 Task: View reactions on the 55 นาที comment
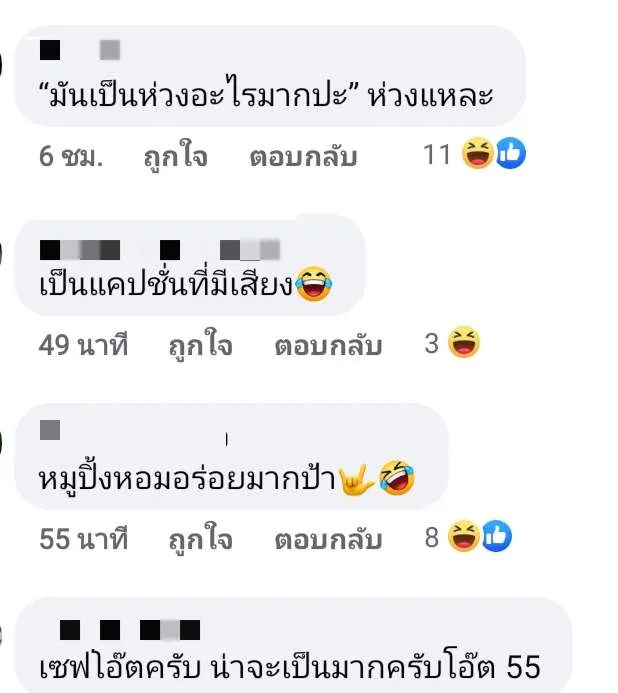(469, 538)
